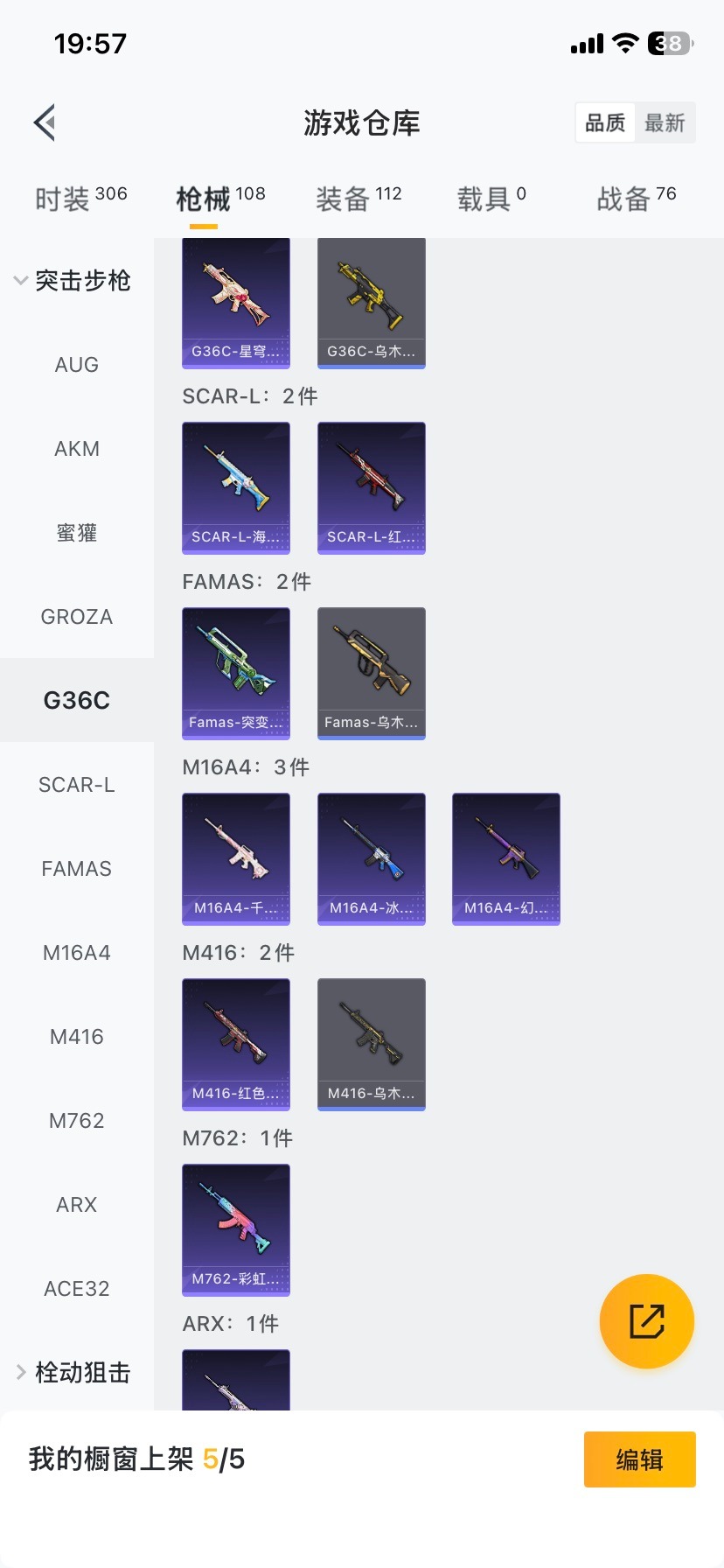Go back with the top-left arrow
This screenshot has width=724, height=1568.
pos(45,122)
